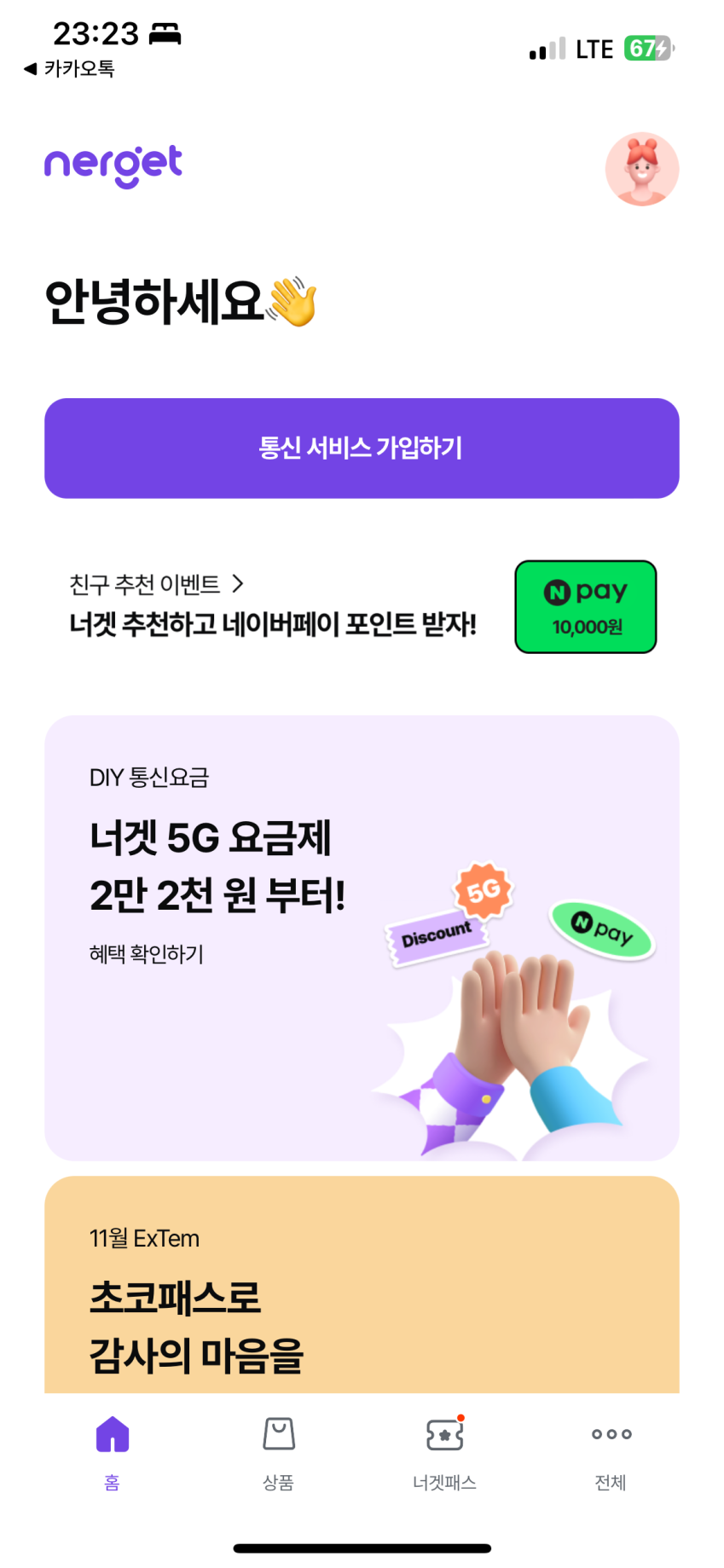Open the 11월 ExTem 초코패스 card
724x1568 pixels.
pos(362,1287)
